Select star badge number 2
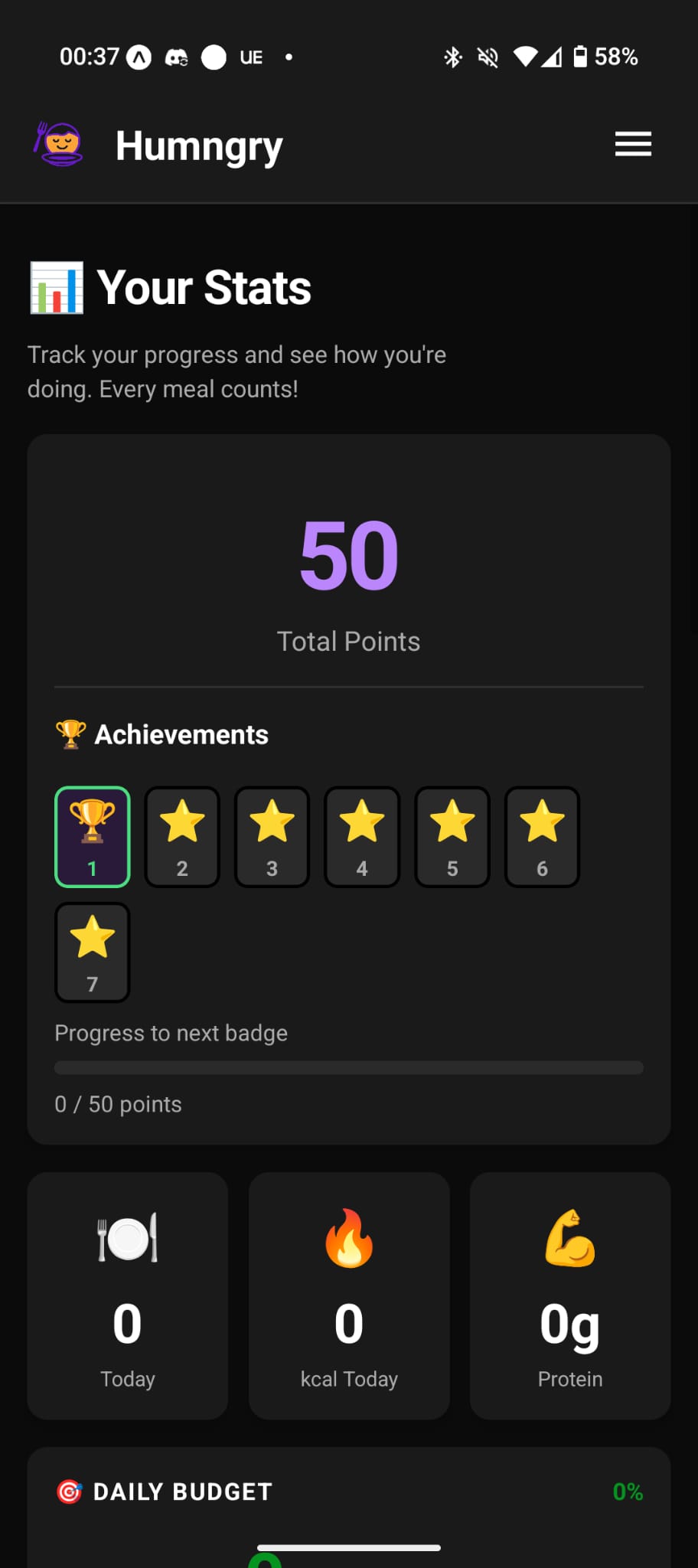Screen dimensions: 698x1568 click(x=181, y=836)
